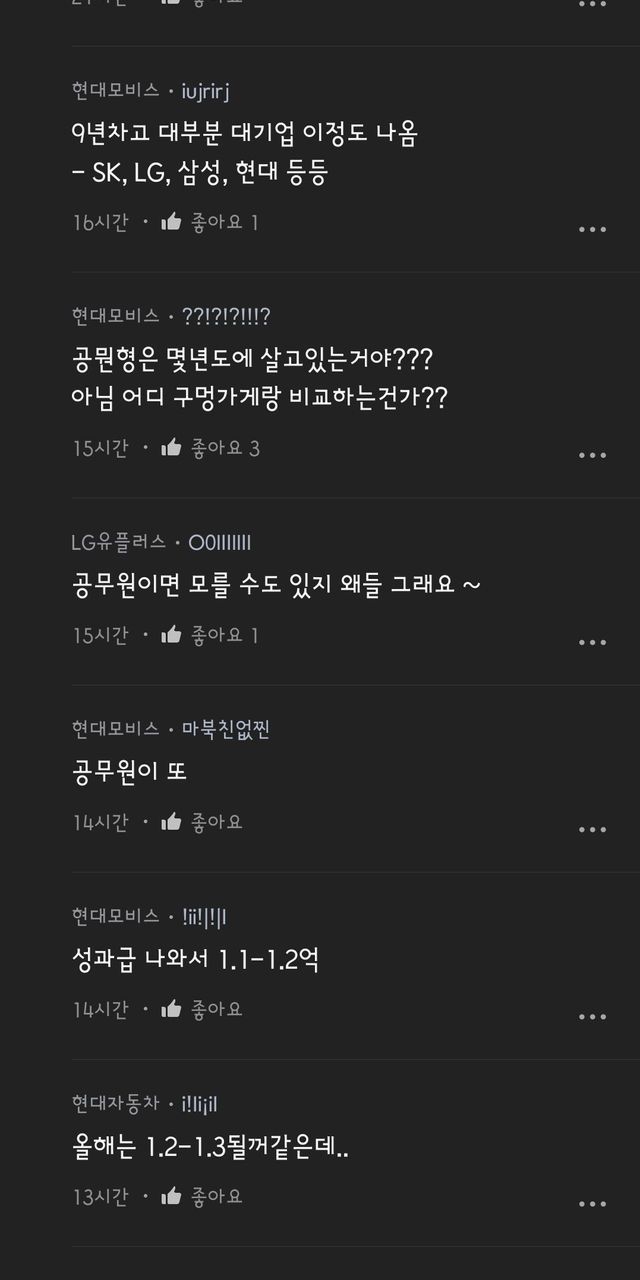
Task: View profile of commenter iujrirj
Action: pos(206,90)
